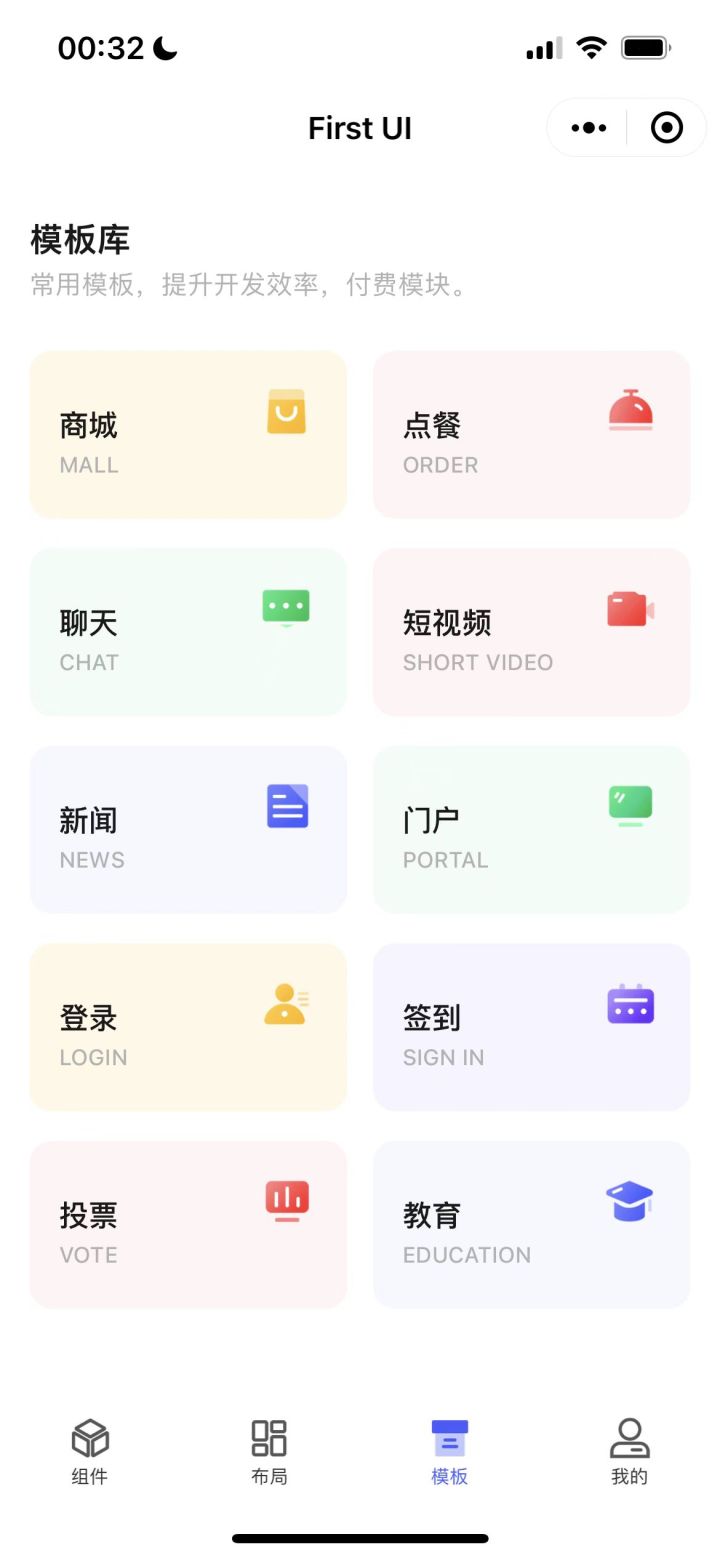The width and height of the screenshot is (720, 1558).
Task: Click the 新闻 NEWS document icon
Action: point(286,804)
